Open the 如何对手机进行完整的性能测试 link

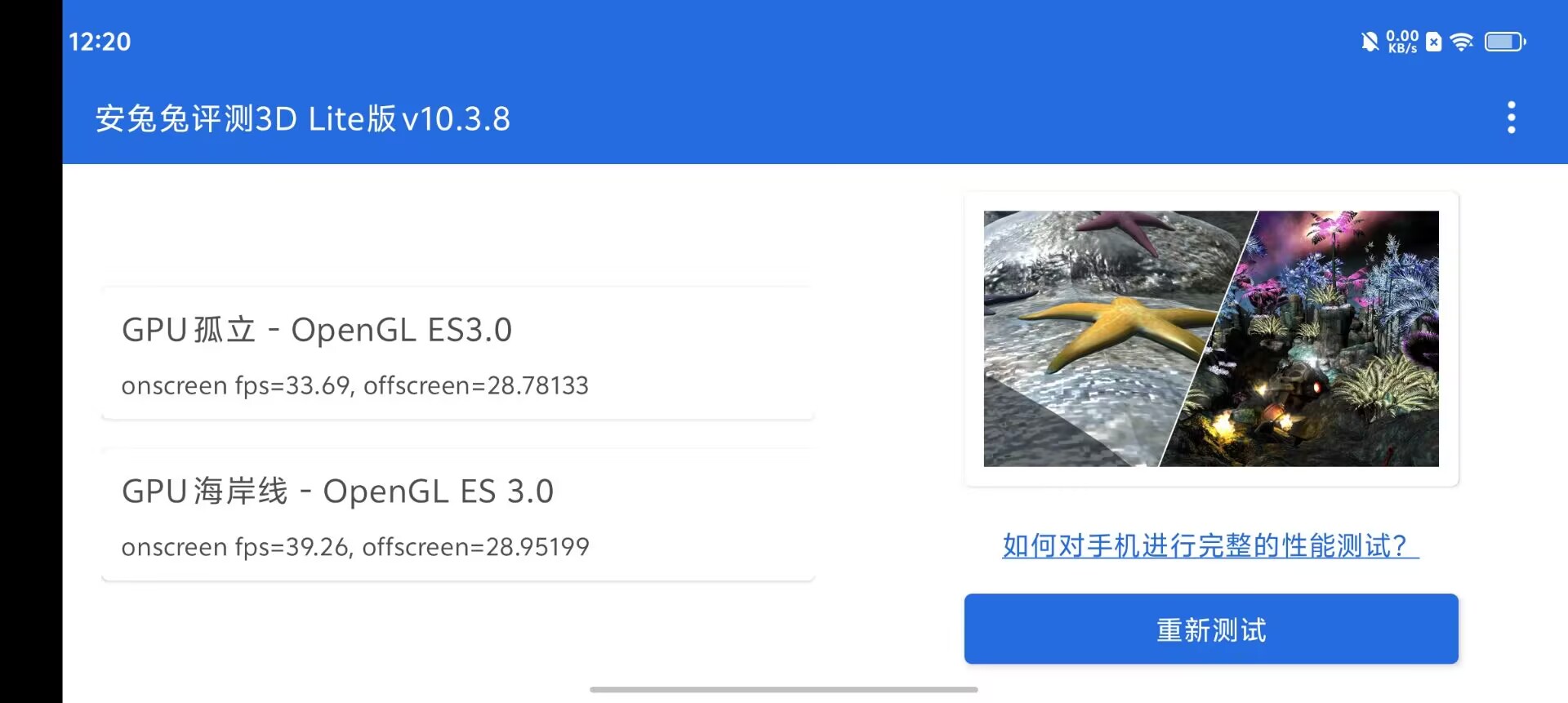pos(1210,545)
